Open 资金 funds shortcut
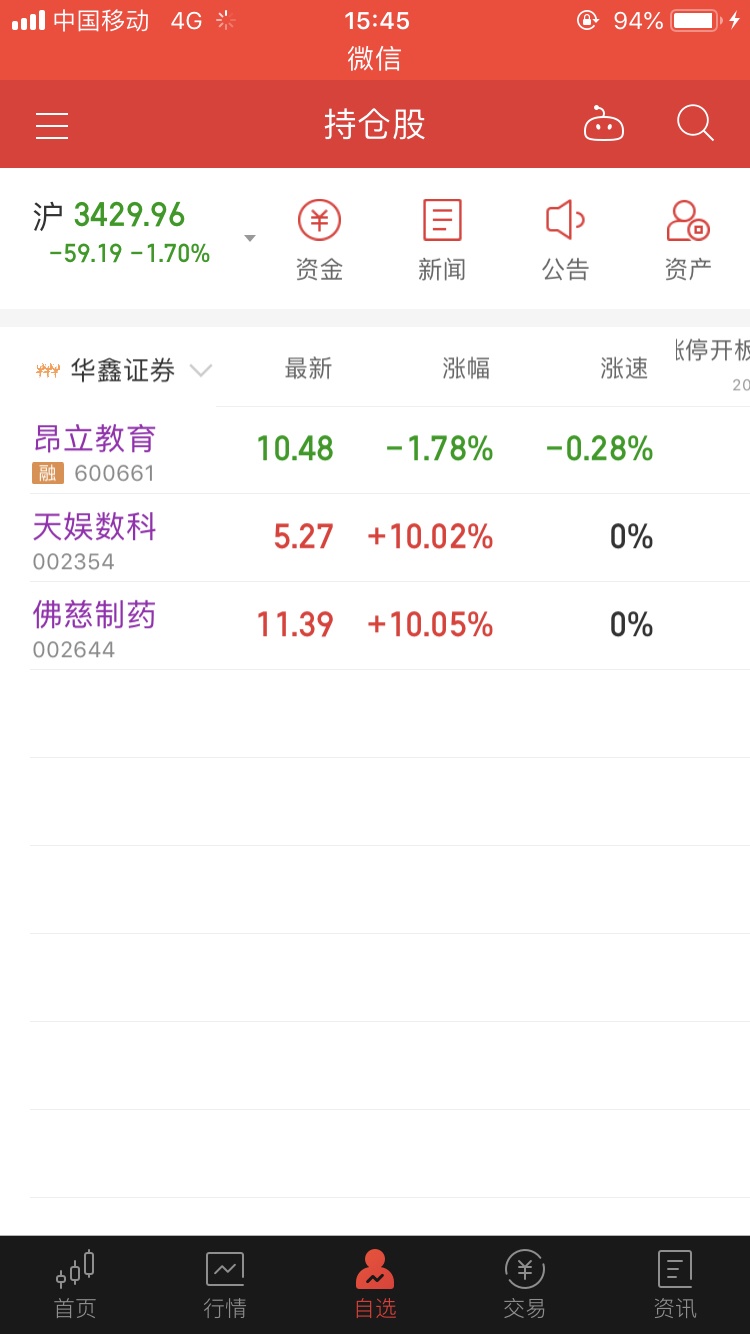The image size is (750, 1334). click(319, 240)
